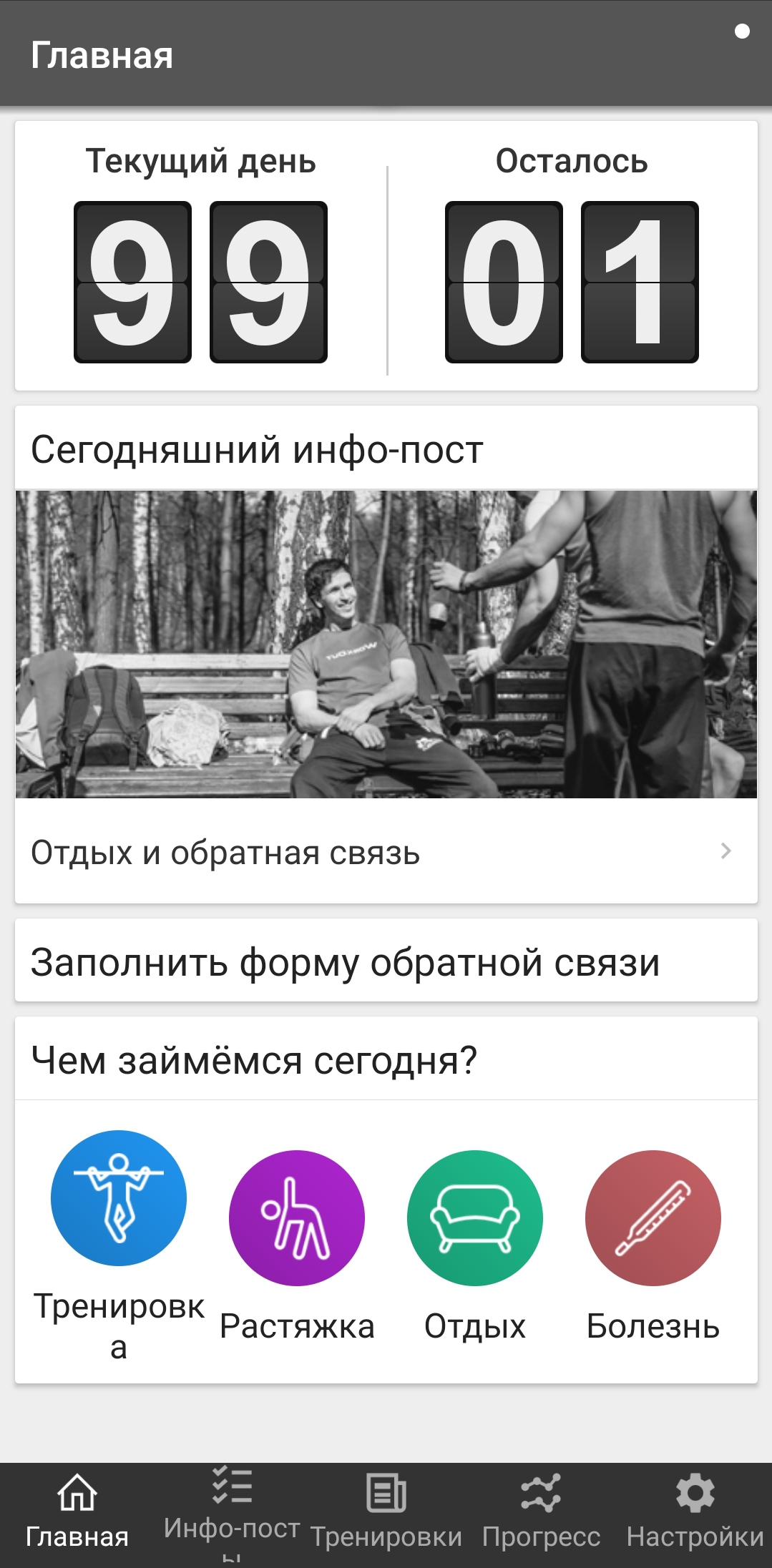Select the Отдых option
The height and width of the screenshot is (1568, 772).
pyautogui.click(x=475, y=1218)
